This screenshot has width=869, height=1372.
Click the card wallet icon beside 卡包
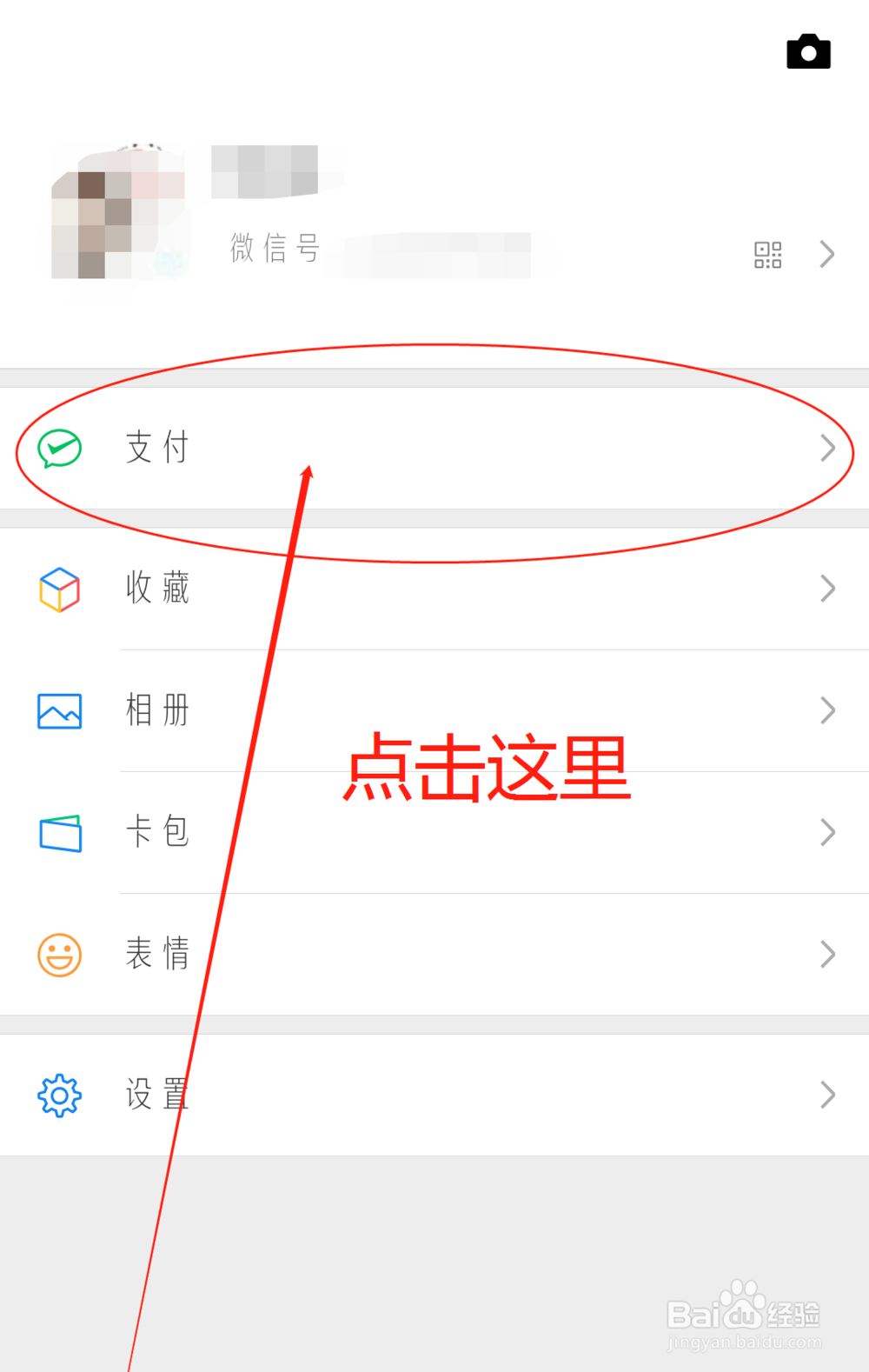click(58, 832)
